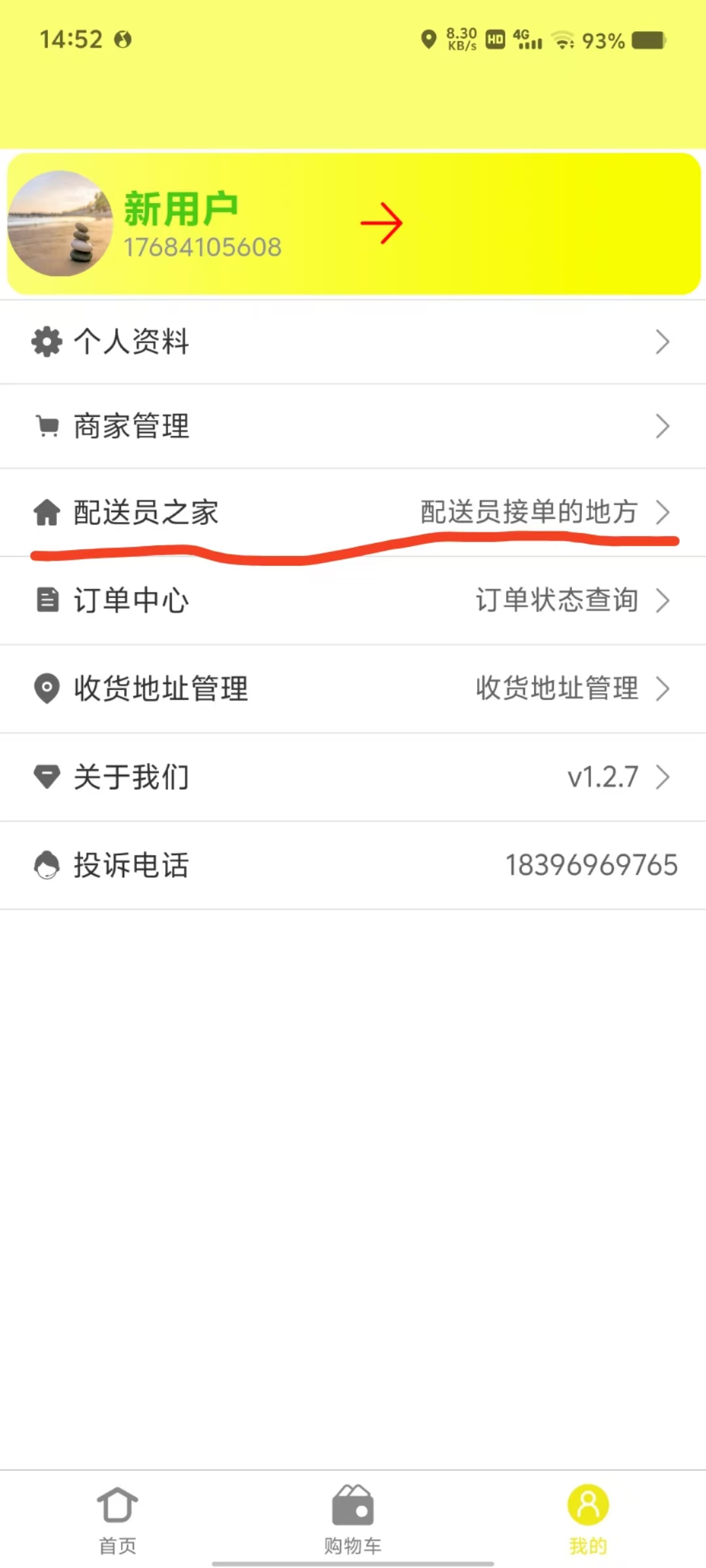
Task: Manage addresses via 收货地址管理
Action: pos(353,689)
